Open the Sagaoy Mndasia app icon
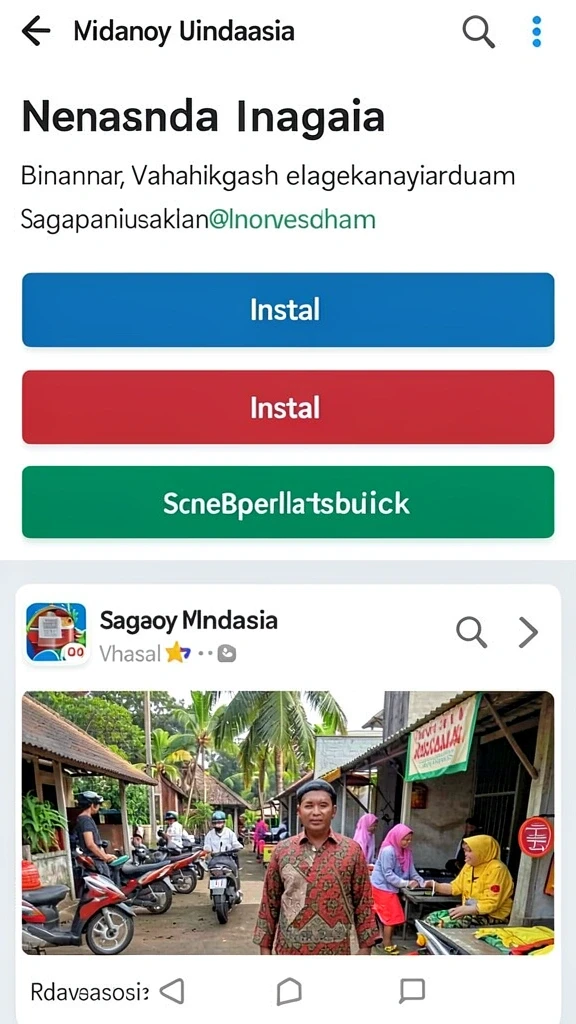This screenshot has height=1024, width=576. click(x=56, y=632)
